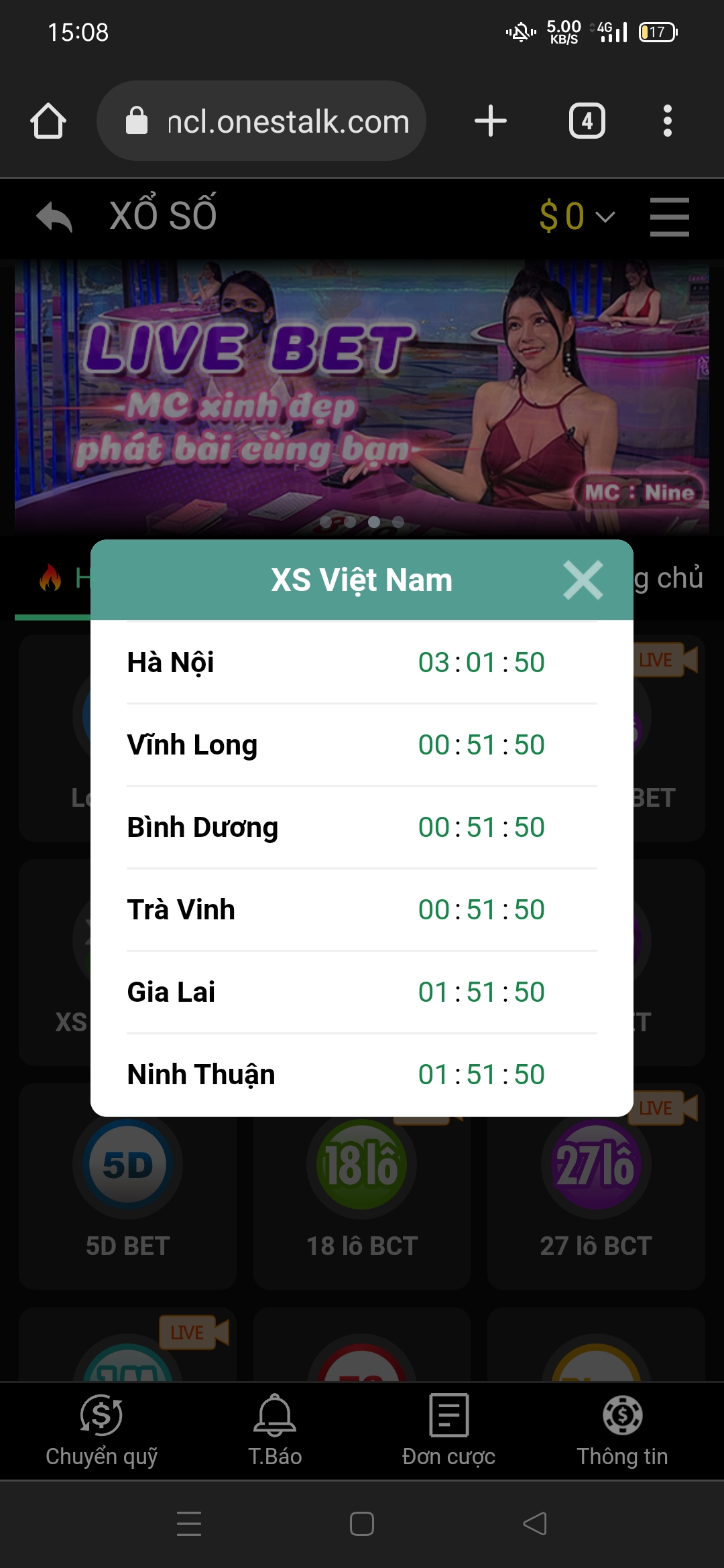Open the Gia Lai lottery
724x1568 pixels.
click(361, 992)
